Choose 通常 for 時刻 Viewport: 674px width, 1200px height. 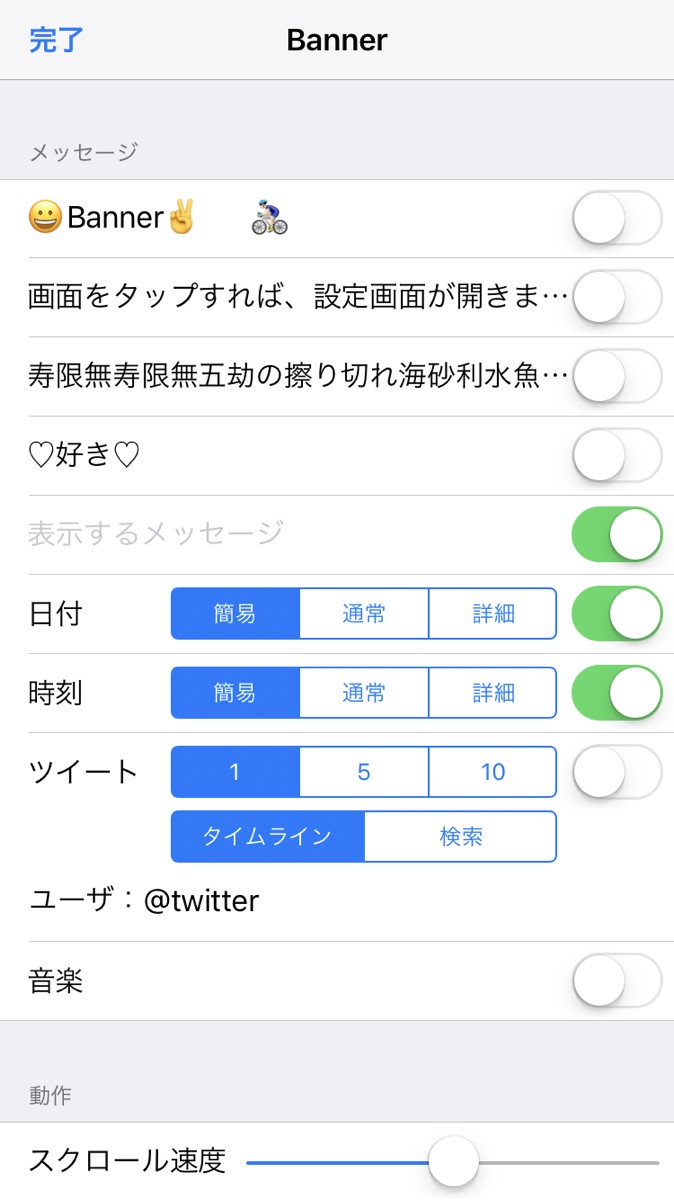coord(364,692)
